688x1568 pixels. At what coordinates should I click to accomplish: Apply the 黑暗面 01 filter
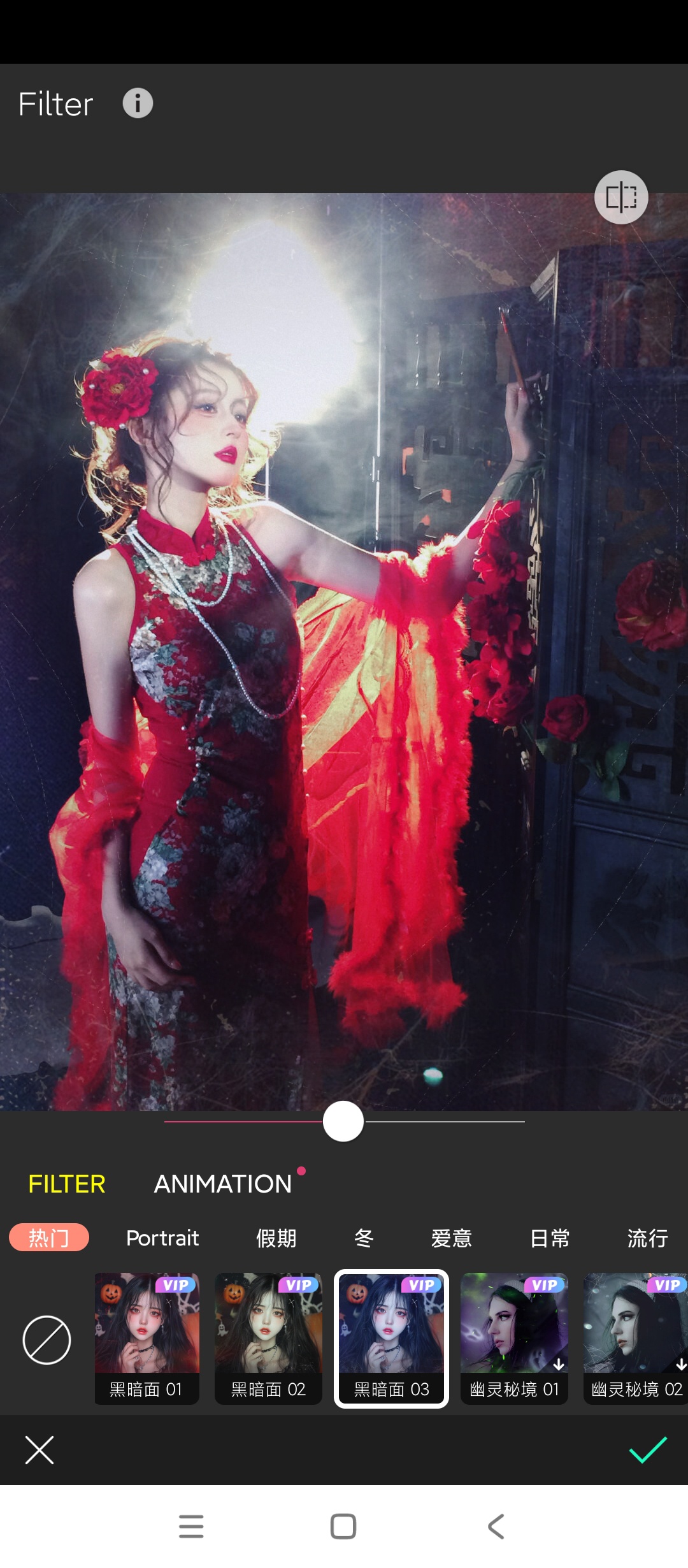tap(147, 1338)
